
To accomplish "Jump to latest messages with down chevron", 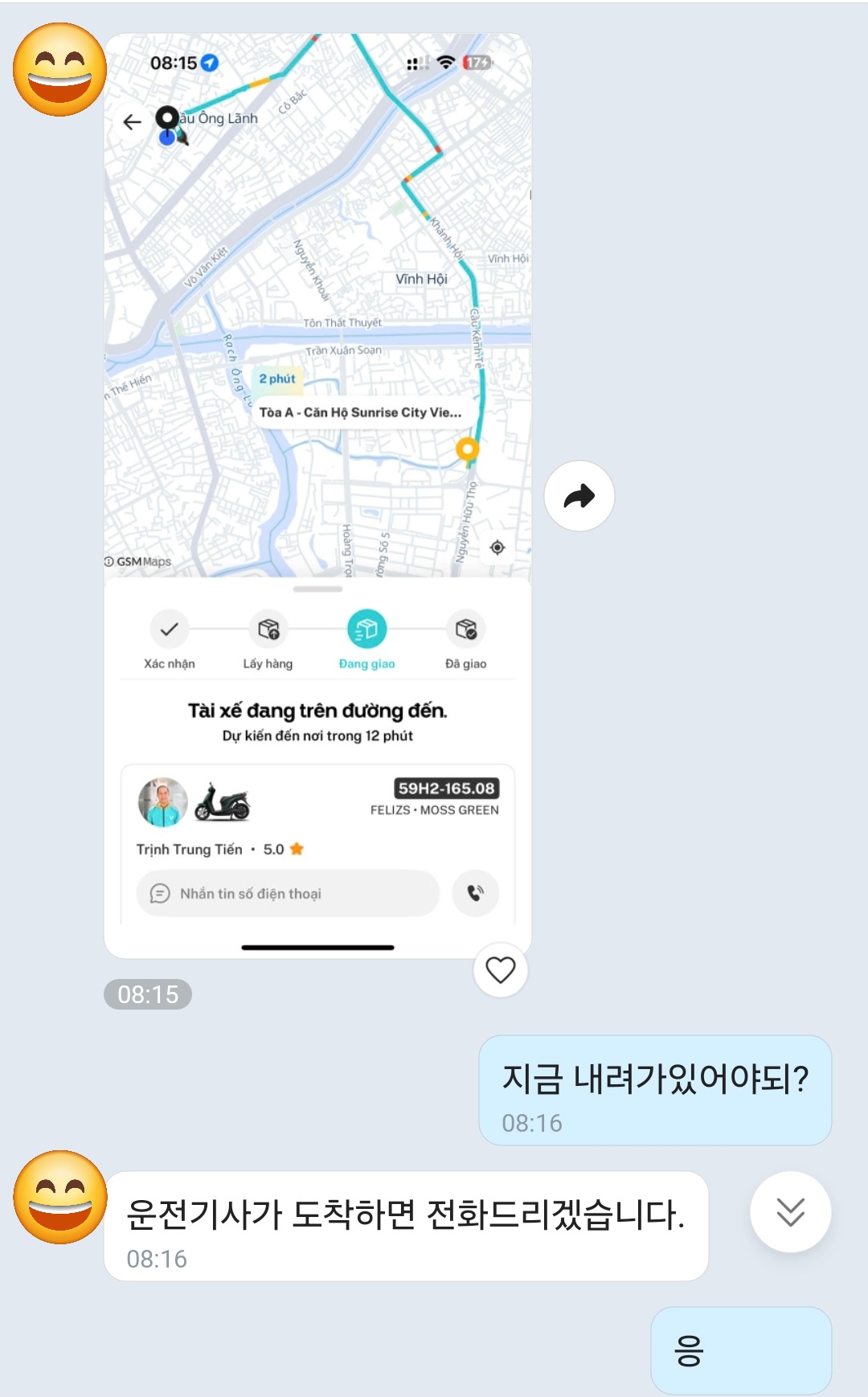I will [x=790, y=1211].
